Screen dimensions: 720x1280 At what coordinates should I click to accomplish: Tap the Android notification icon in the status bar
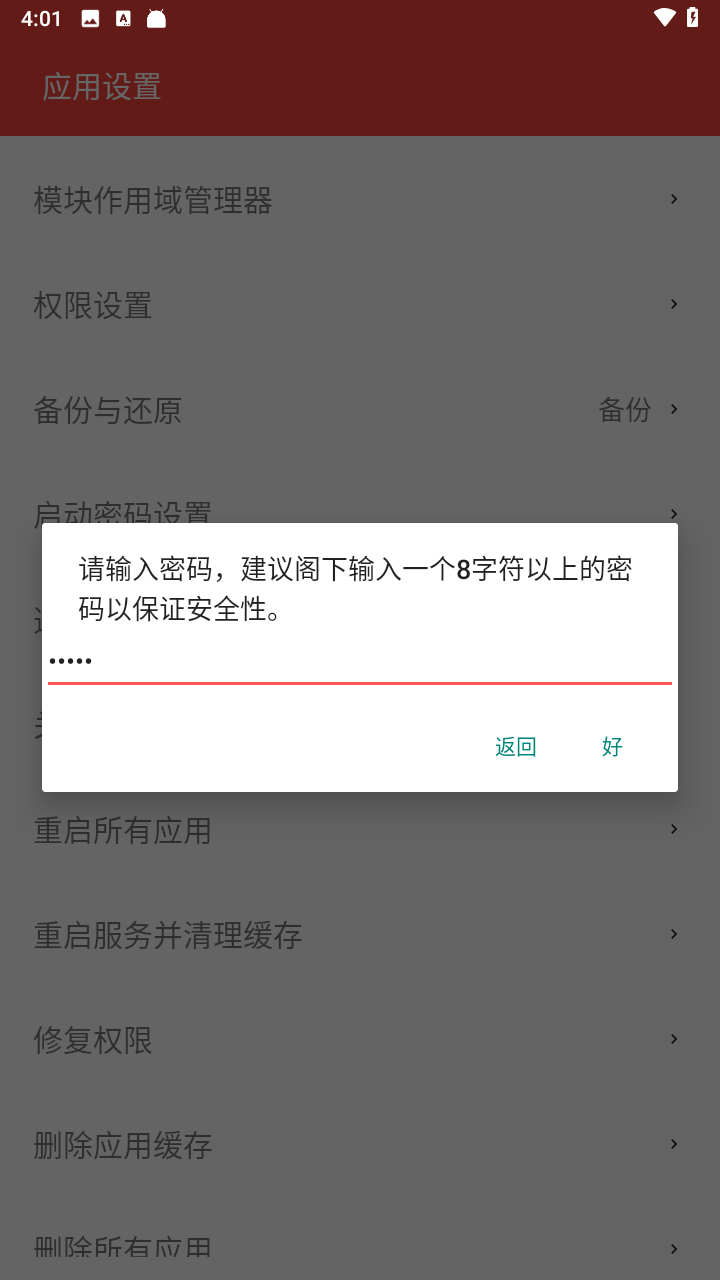155,17
